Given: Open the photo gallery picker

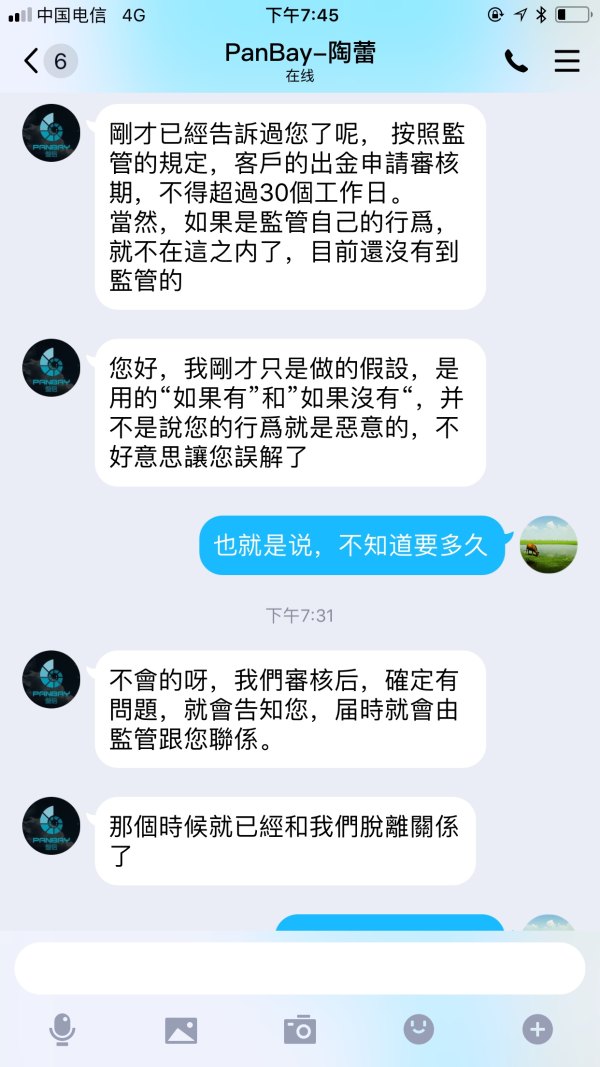Looking at the screenshot, I should [181, 1029].
